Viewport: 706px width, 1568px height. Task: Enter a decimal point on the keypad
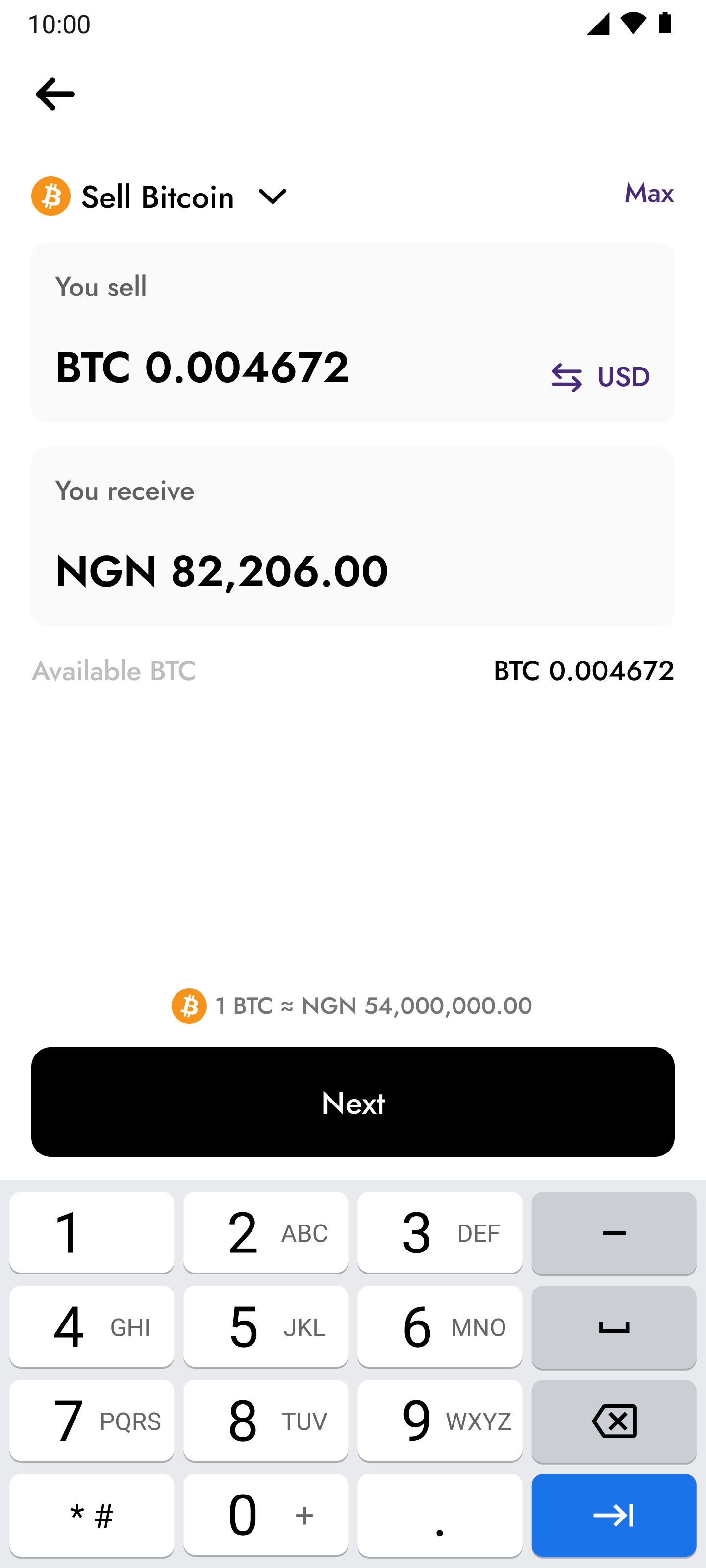click(439, 1515)
